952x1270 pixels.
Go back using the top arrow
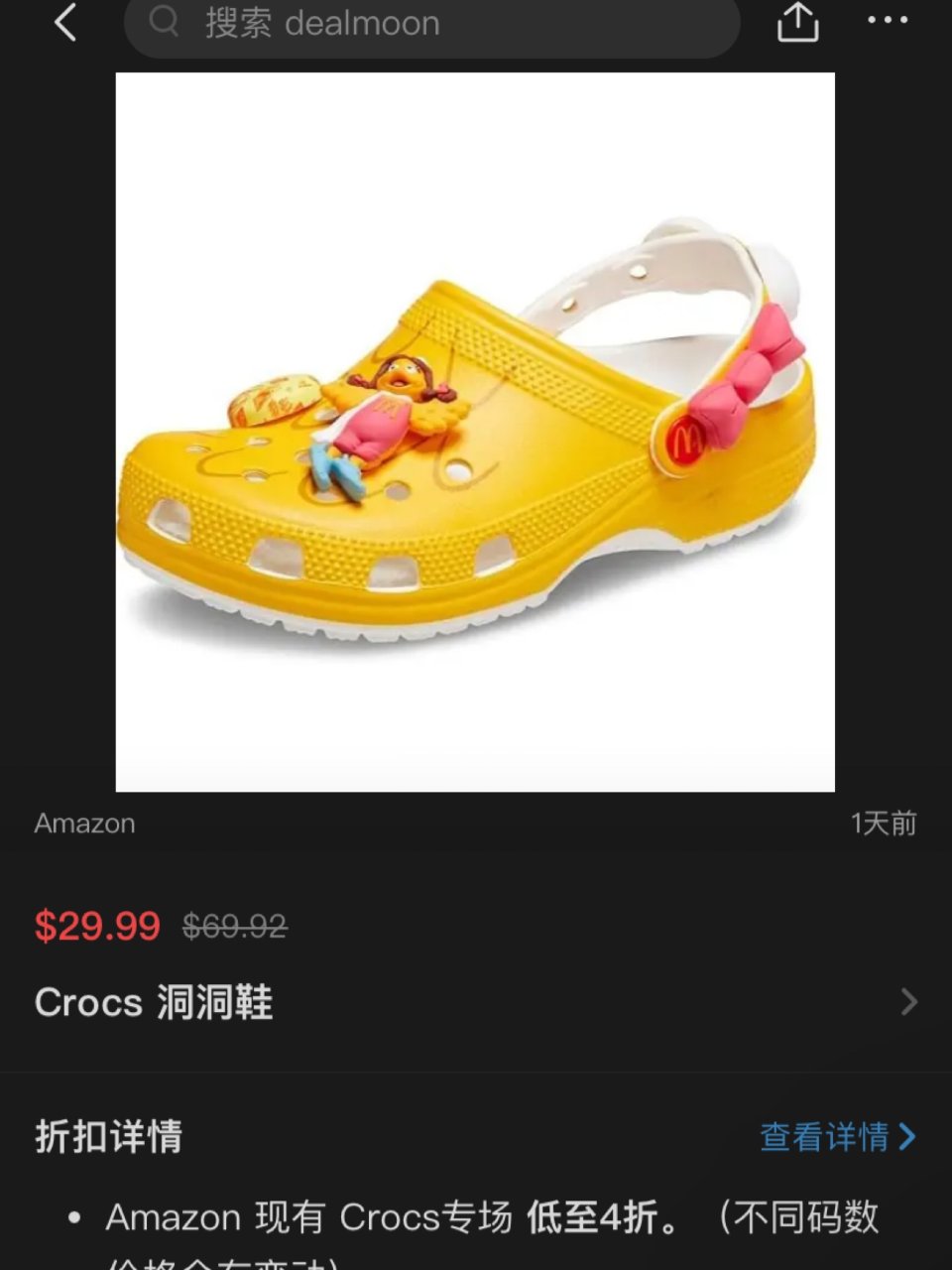click(65, 22)
